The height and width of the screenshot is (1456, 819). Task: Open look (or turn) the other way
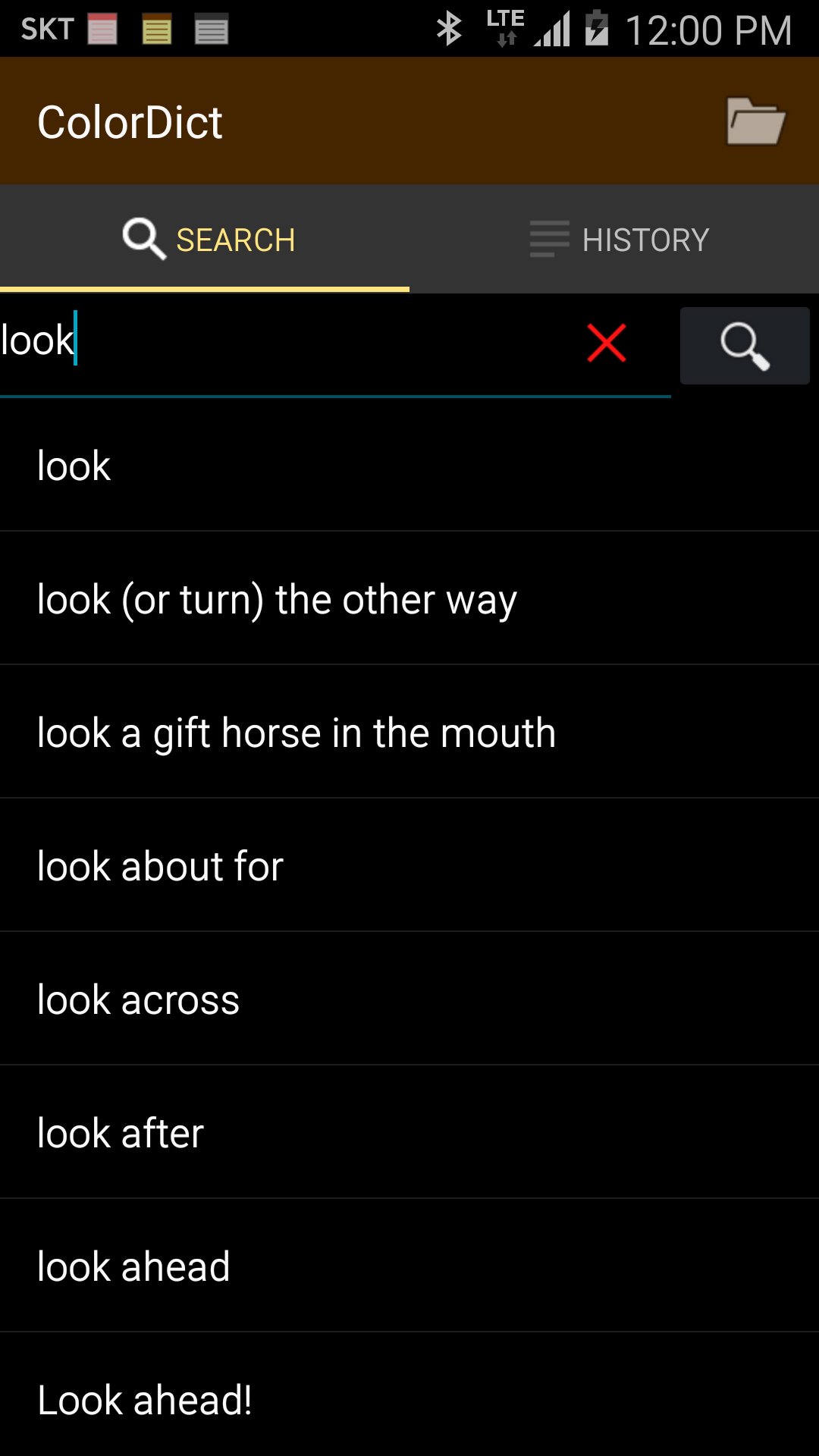(409, 598)
